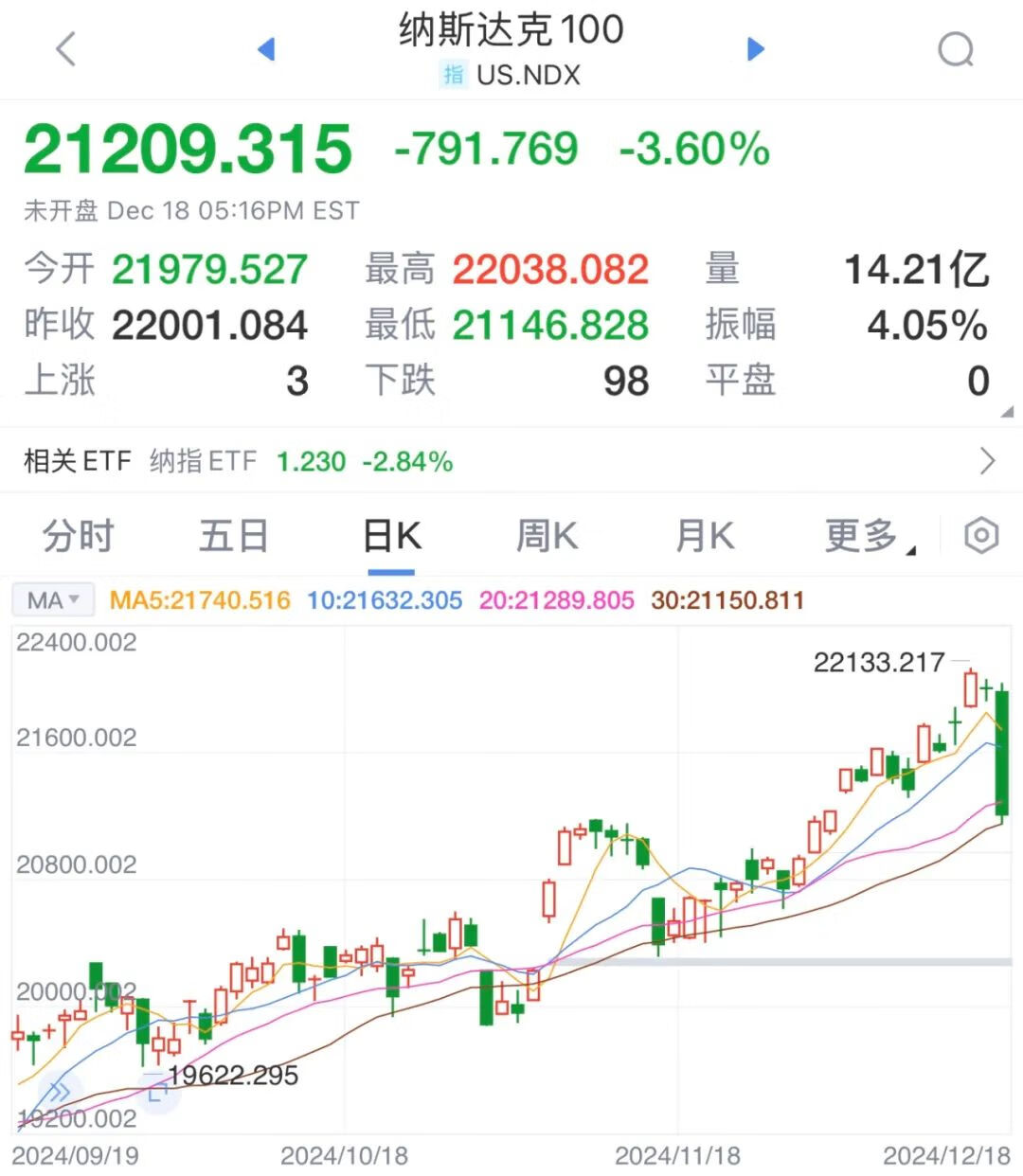1023x1176 pixels.
Task: Open search with the magnifier icon
Action: pyautogui.click(x=957, y=49)
